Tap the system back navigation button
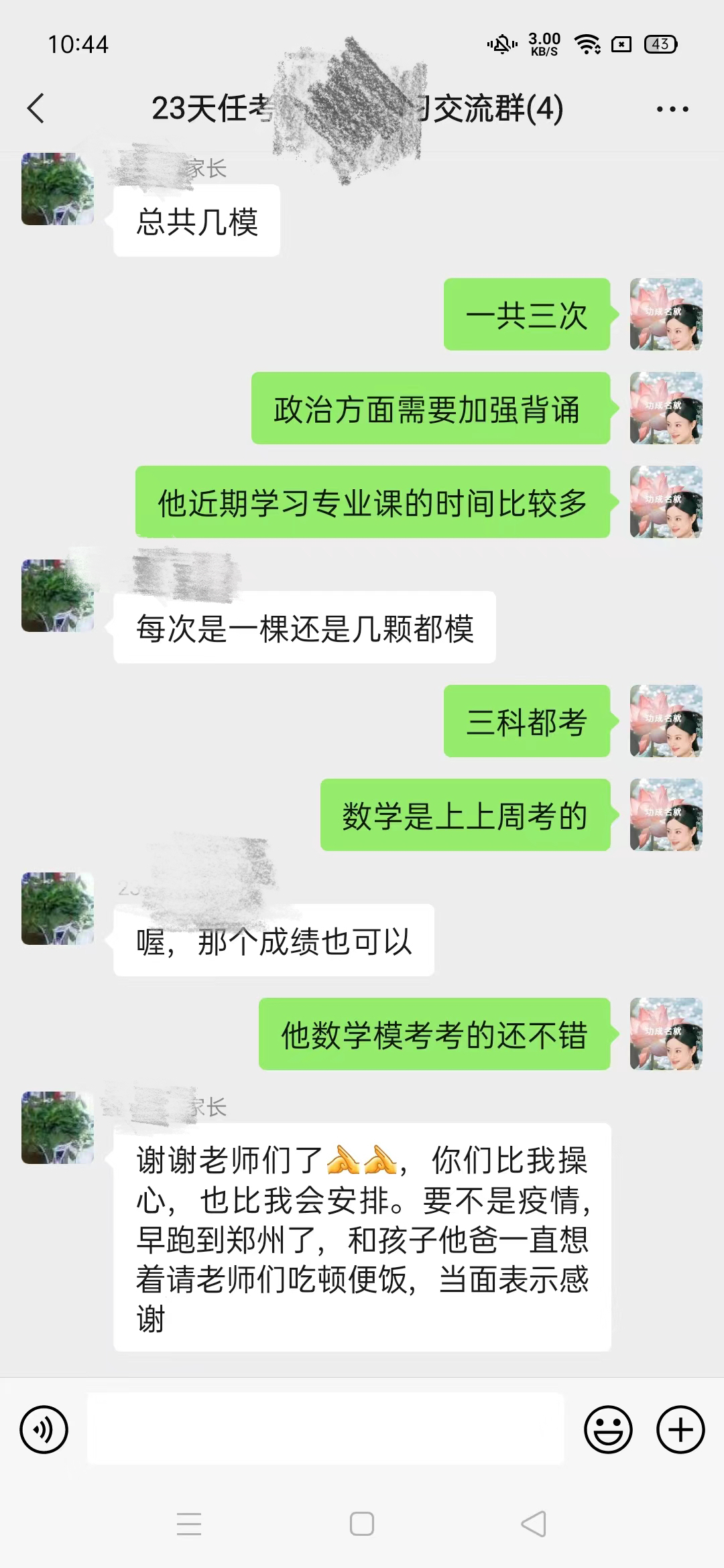Screen dimensions: 724x1568 click(x=534, y=1524)
